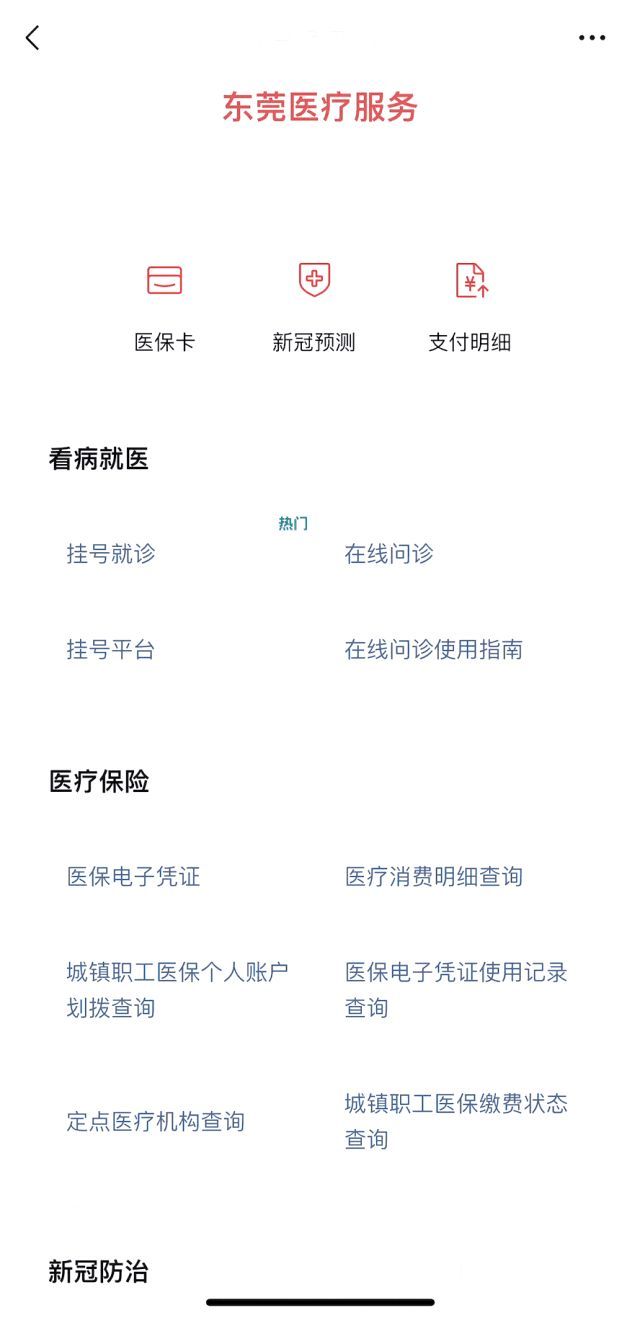
Task: Read 在线问诊使用指南 guide
Action: pyautogui.click(x=433, y=650)
